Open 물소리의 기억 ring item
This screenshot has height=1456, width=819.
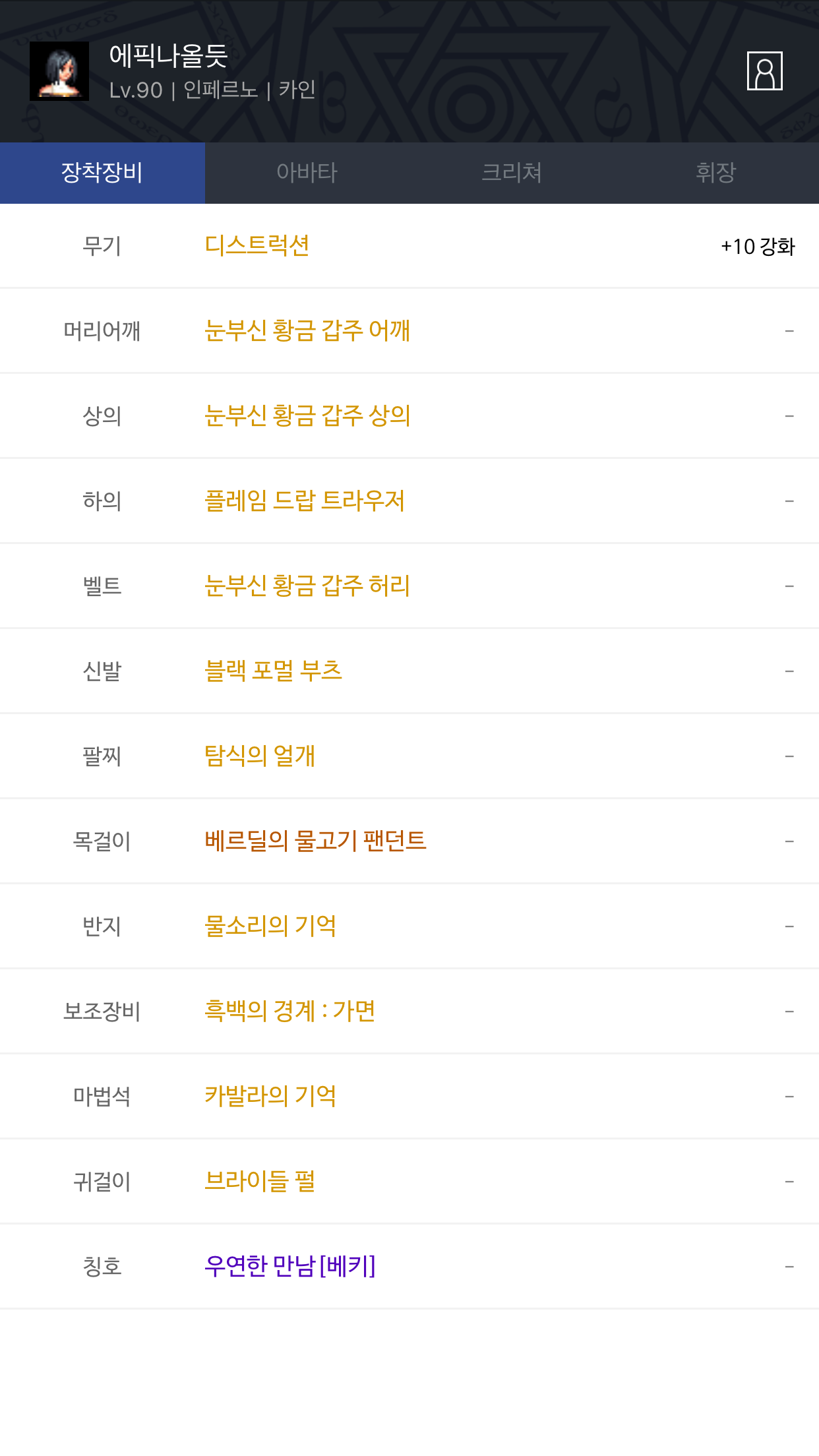pos(270,926)
